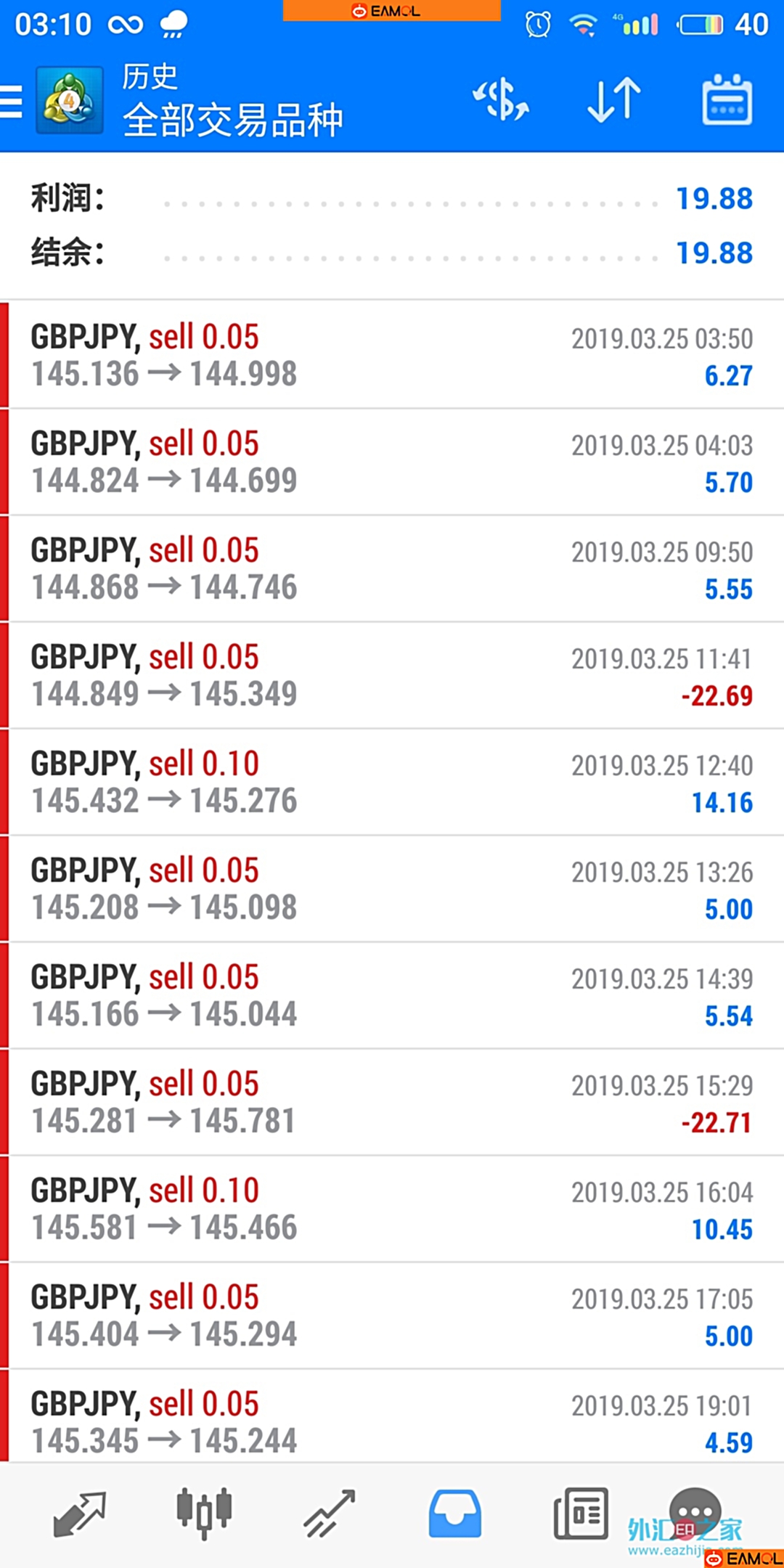Open the trade with profit 4.59
Viewport: 784px width, 1568px height.
tap(392, 1416)
